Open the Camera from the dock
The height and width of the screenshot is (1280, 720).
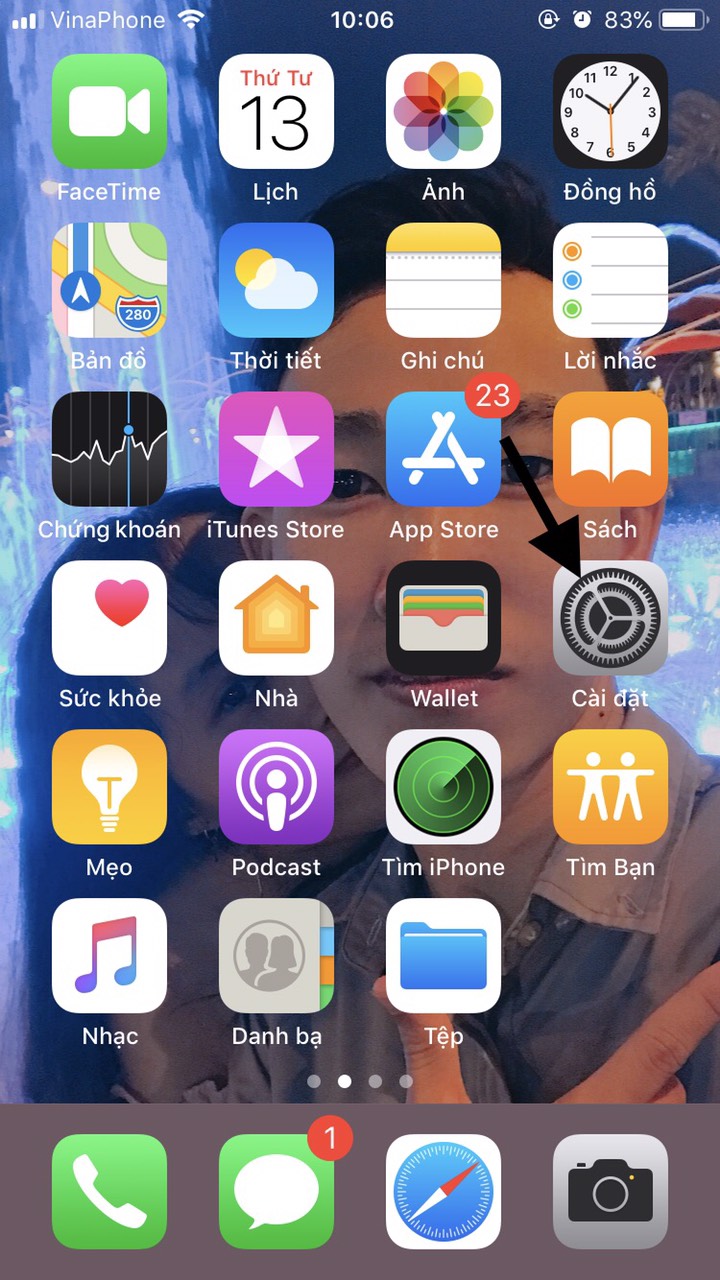tap(610, 1191)
